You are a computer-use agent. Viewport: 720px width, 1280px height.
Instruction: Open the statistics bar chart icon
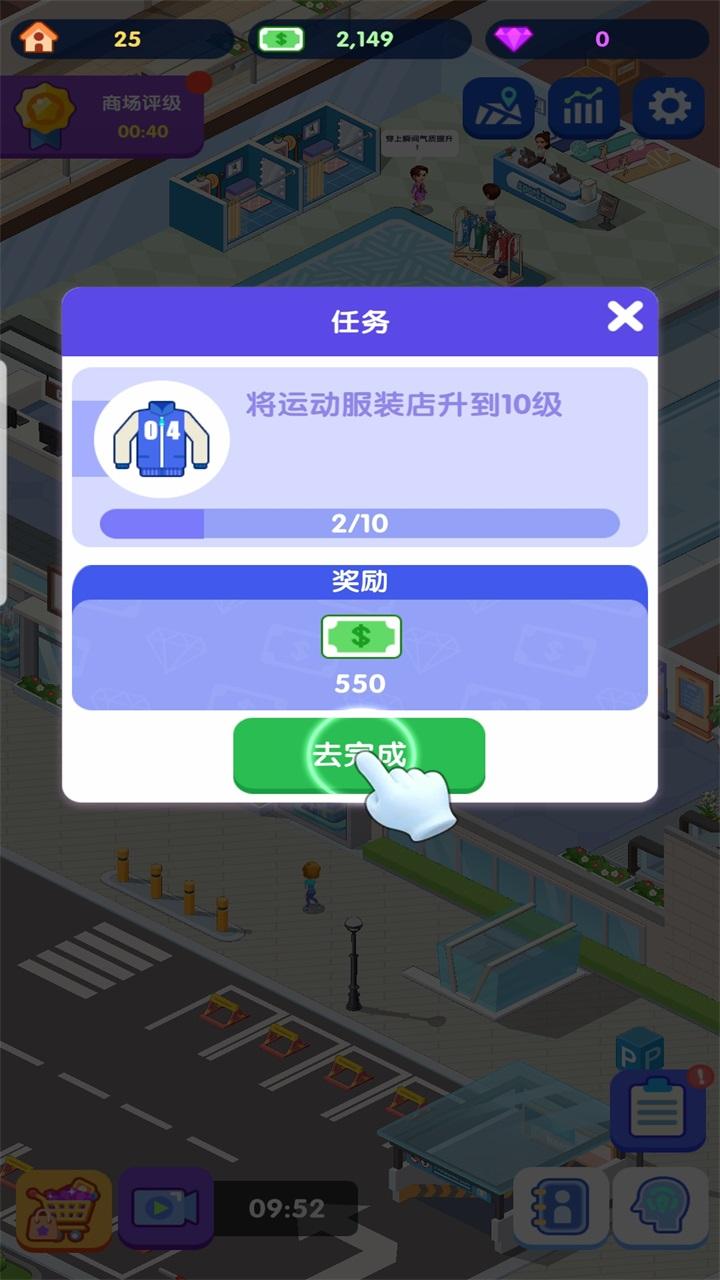[582, 106]
